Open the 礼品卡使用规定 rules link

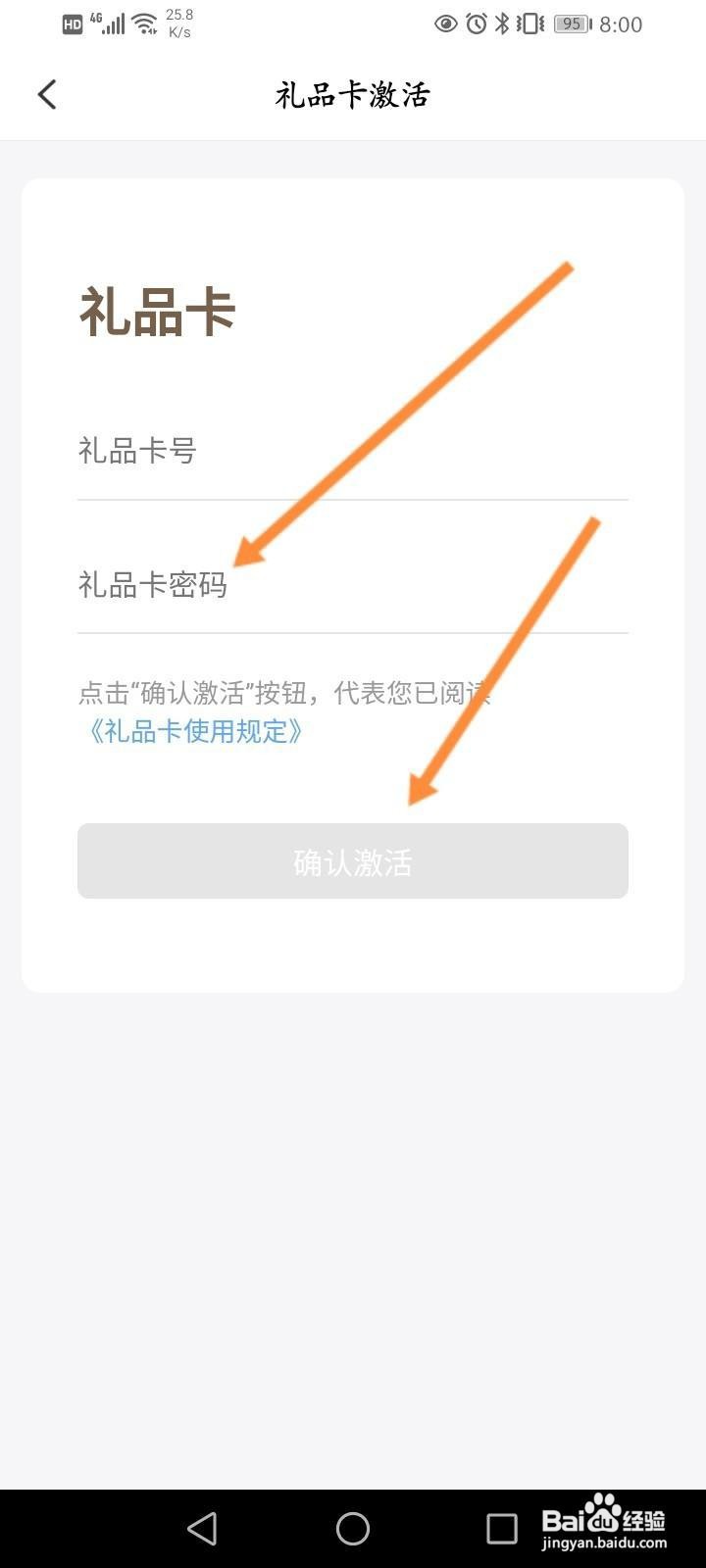point(195,732)
